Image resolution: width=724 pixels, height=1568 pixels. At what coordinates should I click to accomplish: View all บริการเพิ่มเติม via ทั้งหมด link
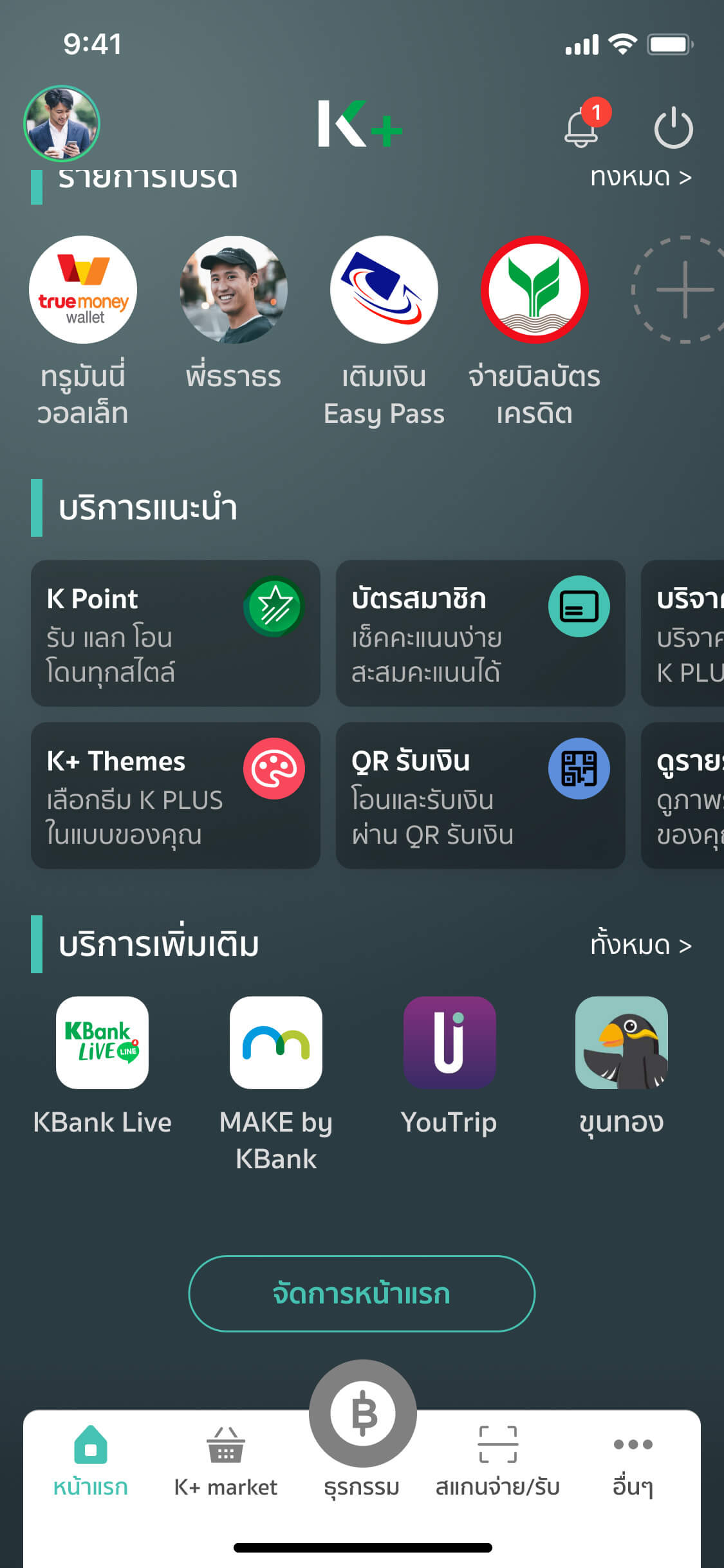click(640, 945)
